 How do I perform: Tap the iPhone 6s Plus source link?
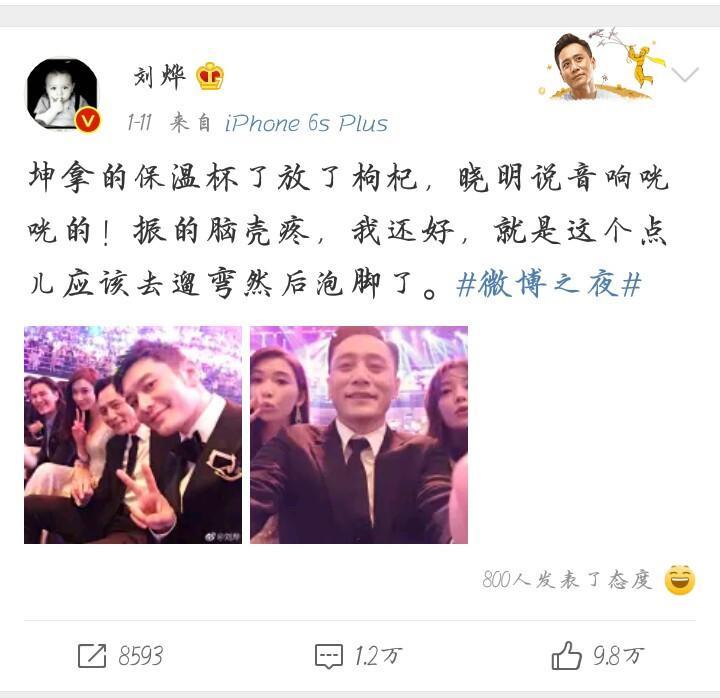pyautogui.click(x=306, y=123)
